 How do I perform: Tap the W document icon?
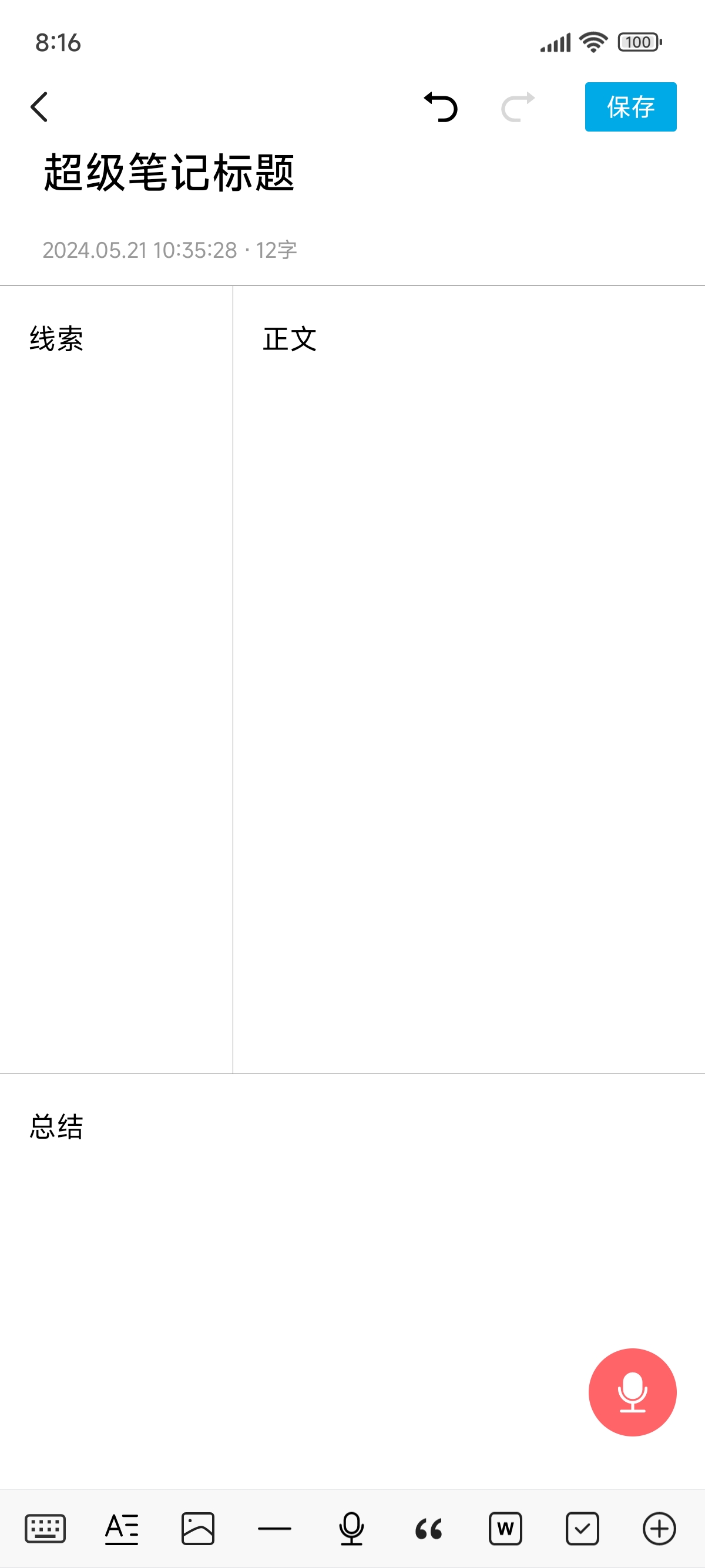(x=505, y=1528)
